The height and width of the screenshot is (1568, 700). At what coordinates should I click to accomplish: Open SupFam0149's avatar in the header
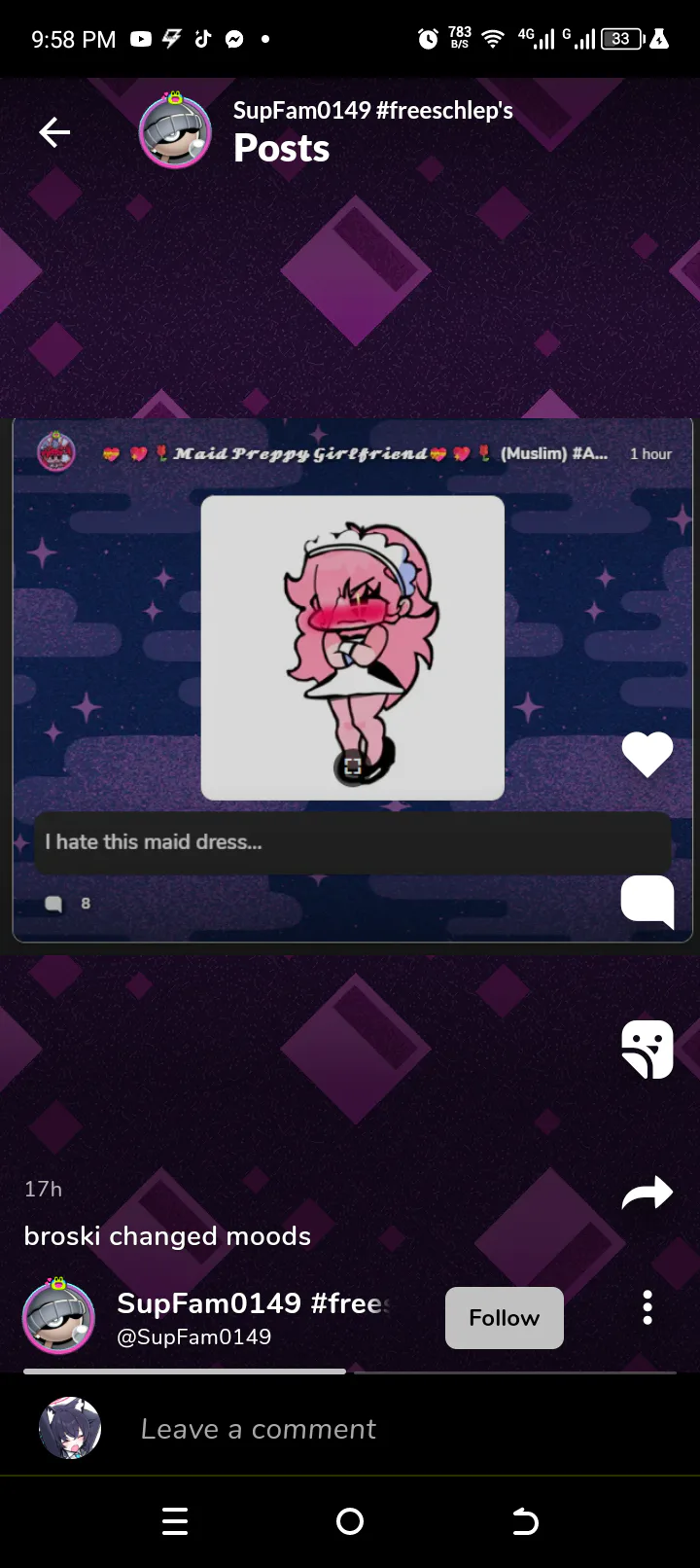click(175, 131)
